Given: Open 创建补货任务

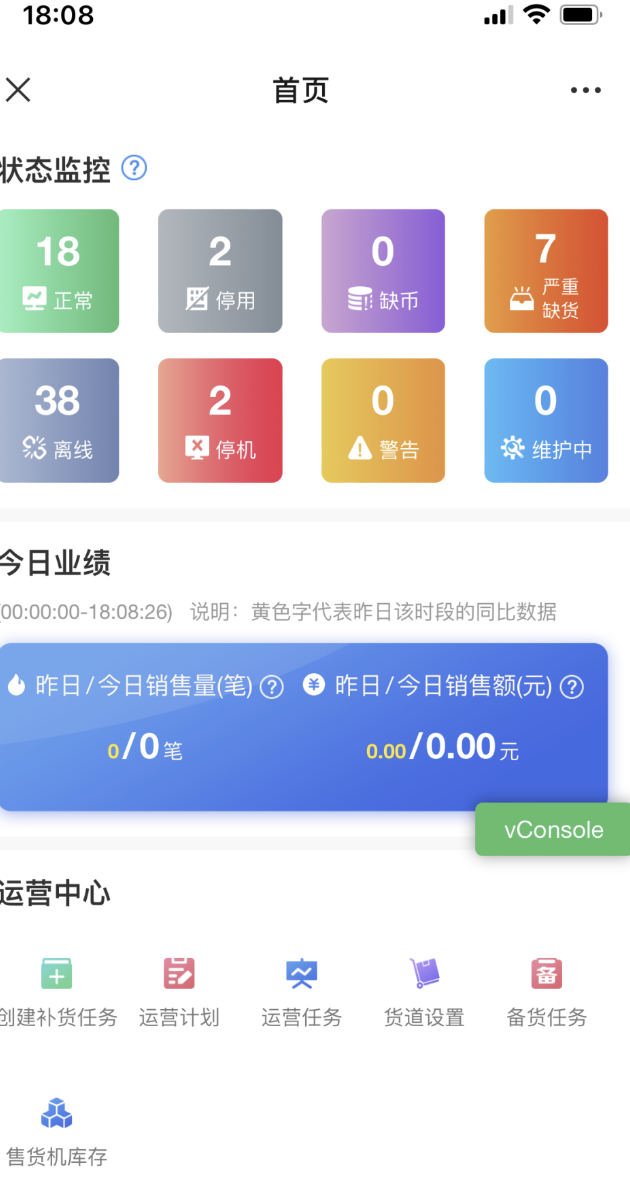Looking at the screenshot, I should pos(57,990).
